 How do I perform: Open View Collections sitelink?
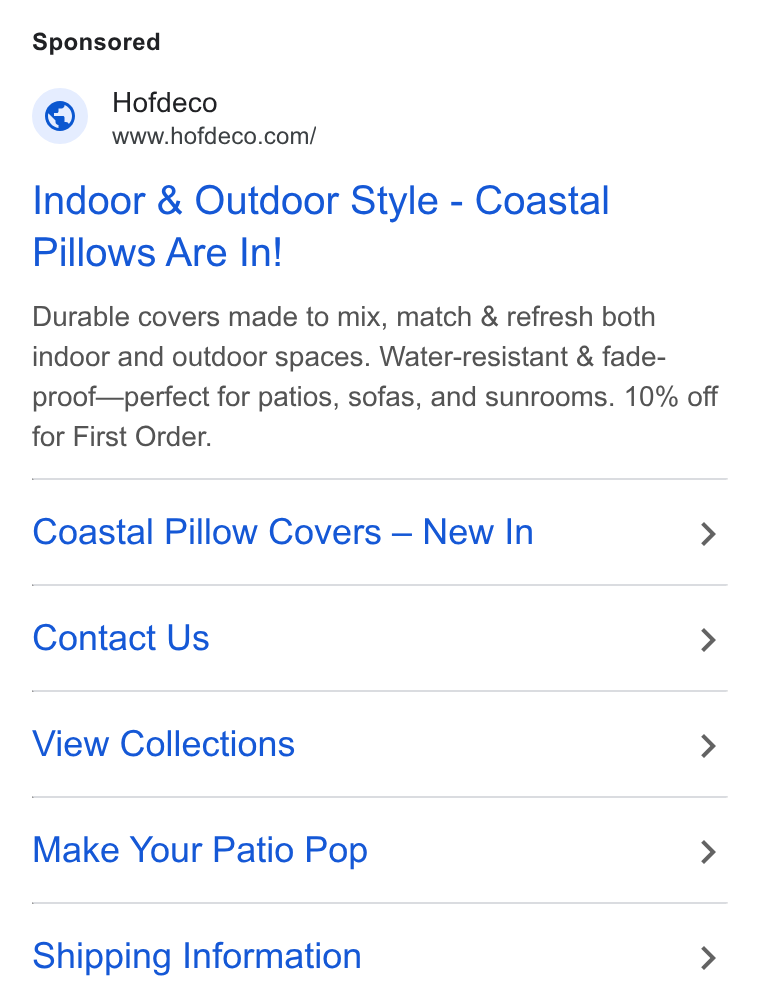coord(379,744)
